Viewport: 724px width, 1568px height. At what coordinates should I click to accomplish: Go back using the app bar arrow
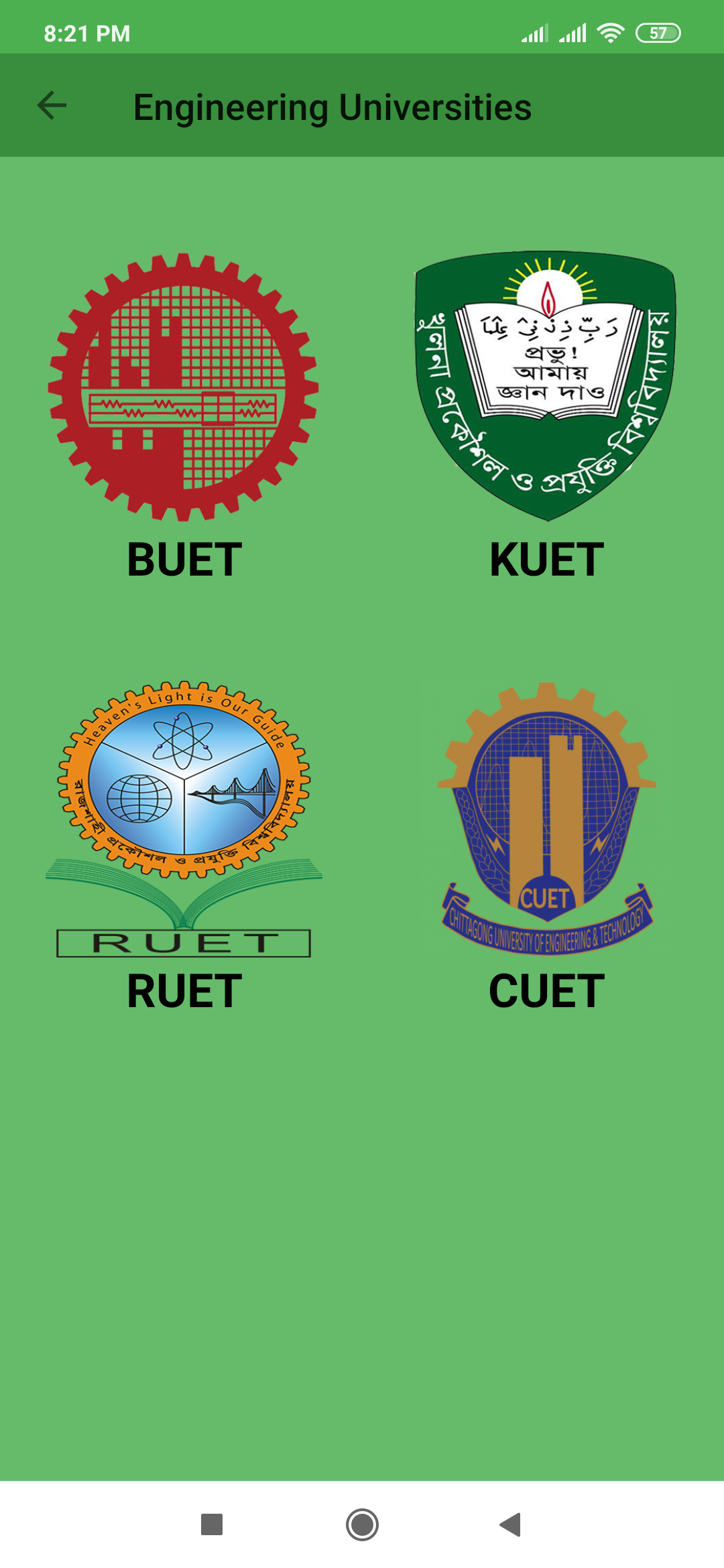coord(52,106)
